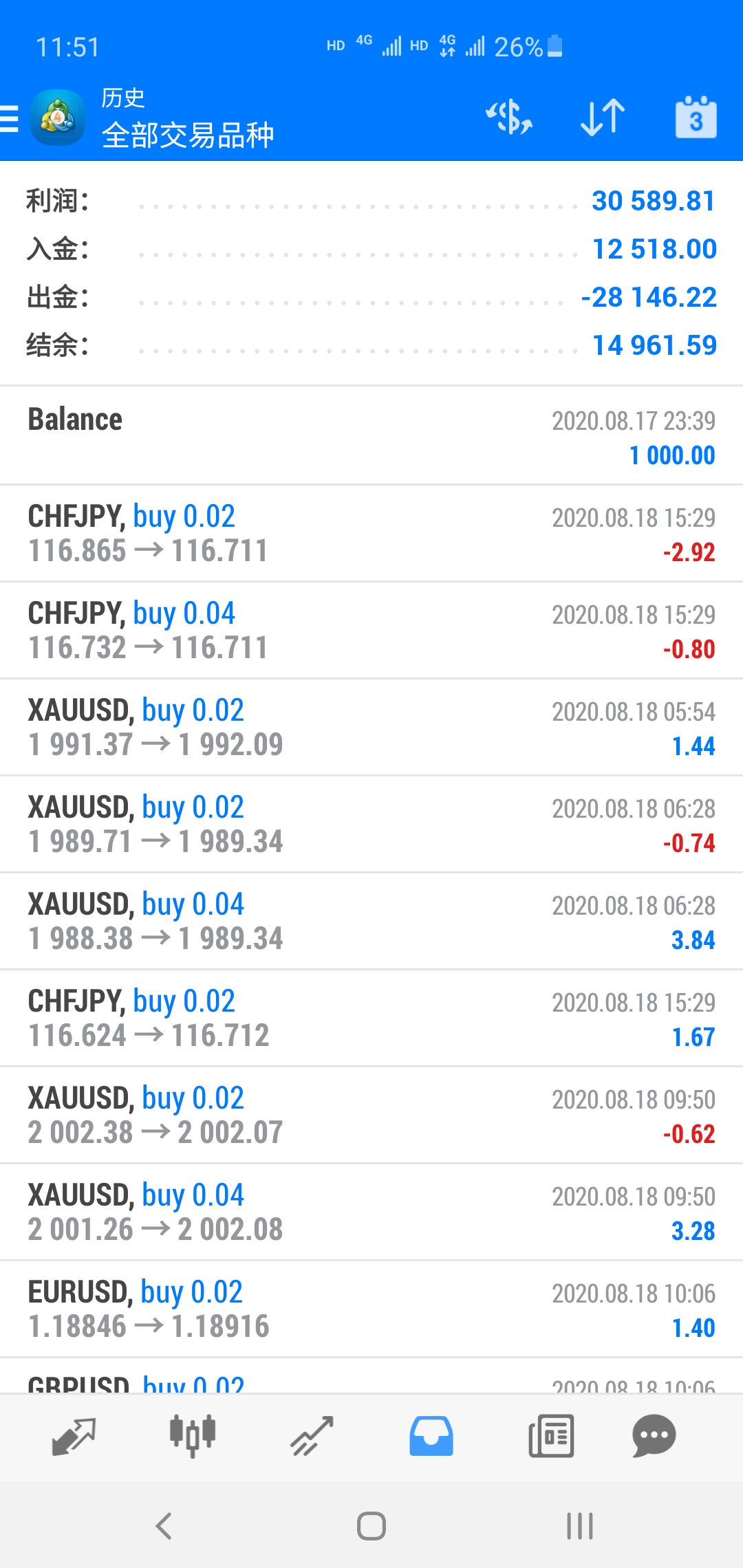Switch to the trade trend-line tab

pos(312,1436)
